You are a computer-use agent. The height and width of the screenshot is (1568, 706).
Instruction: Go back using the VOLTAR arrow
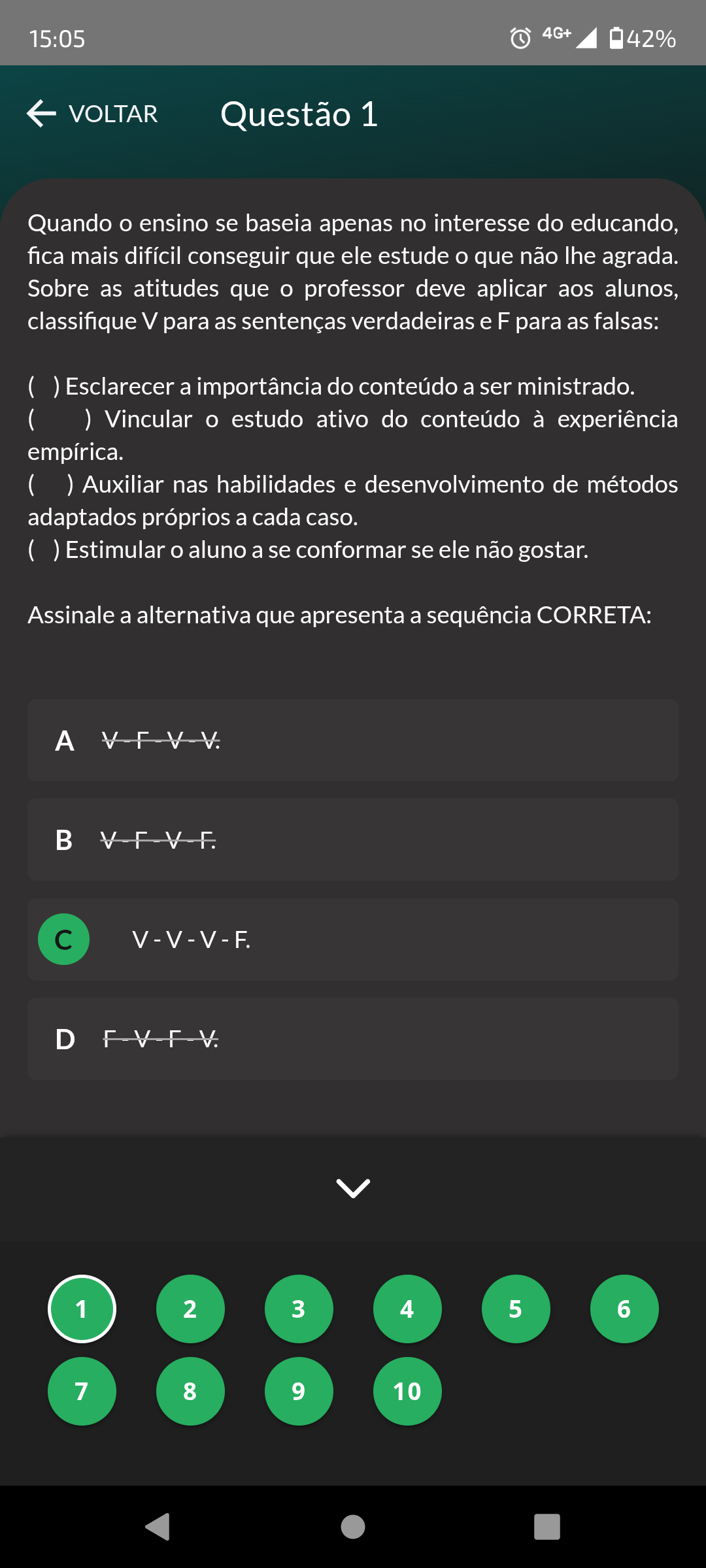[x=42, y=114]
